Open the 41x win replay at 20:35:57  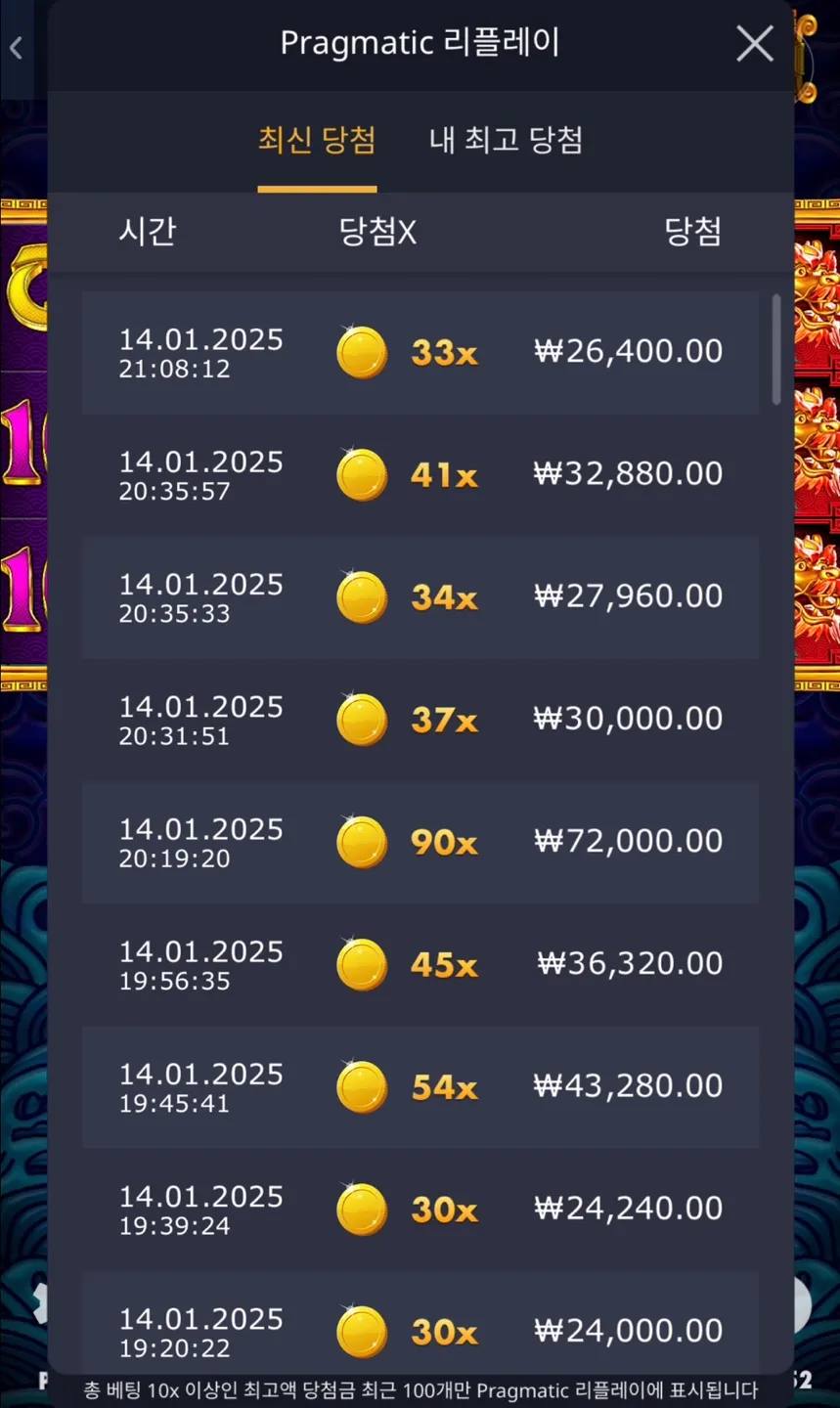[420, 474]
